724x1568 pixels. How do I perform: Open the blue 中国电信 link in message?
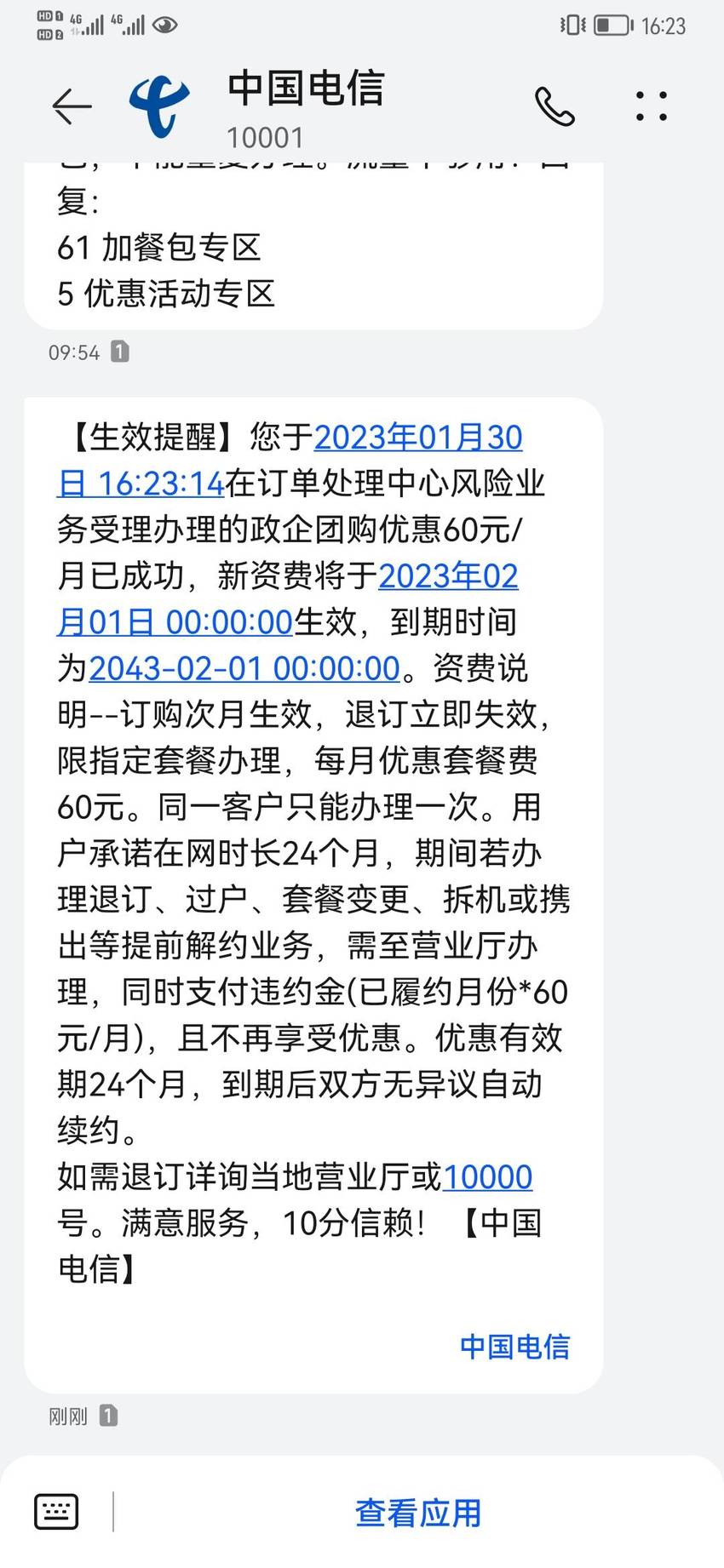[514, 1346]
